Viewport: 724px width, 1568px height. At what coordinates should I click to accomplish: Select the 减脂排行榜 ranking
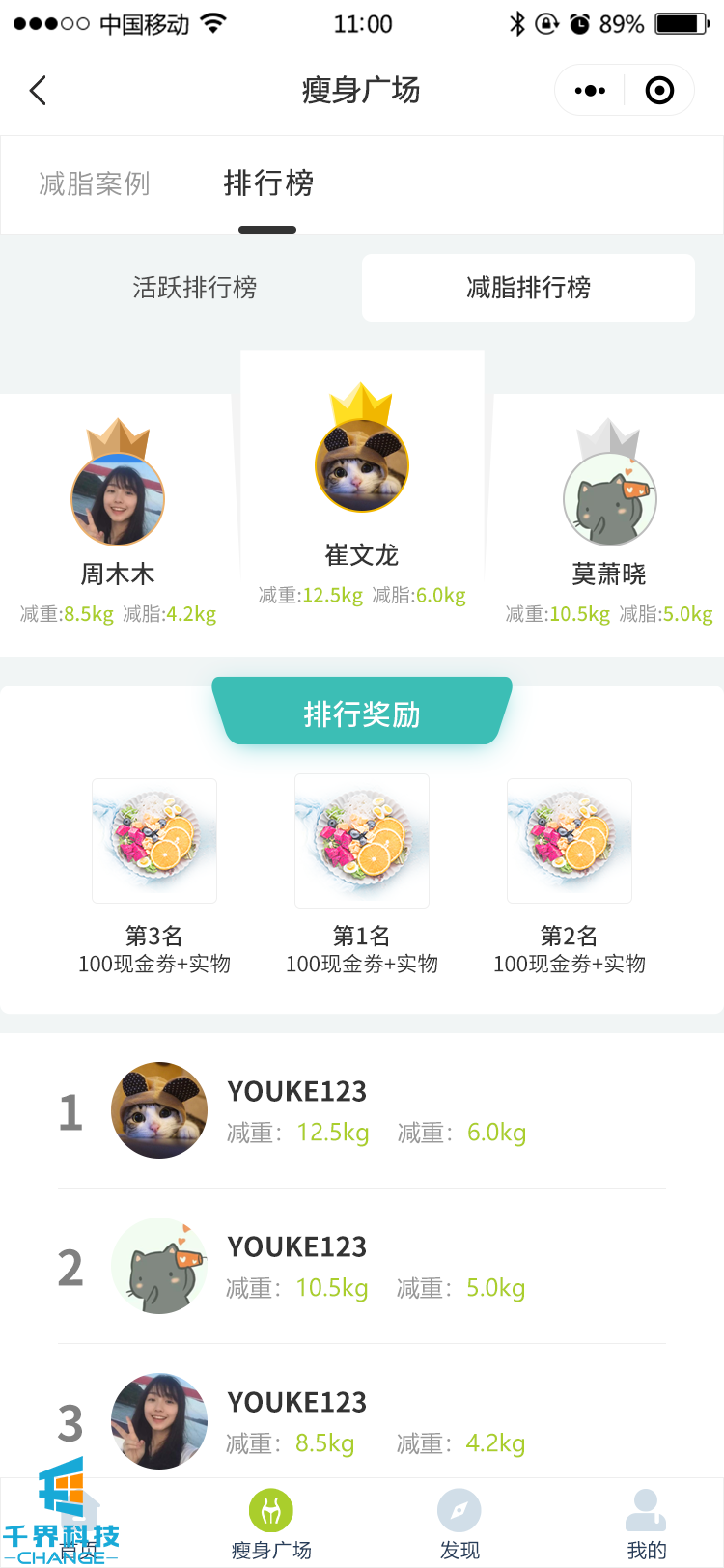point(528,288)
